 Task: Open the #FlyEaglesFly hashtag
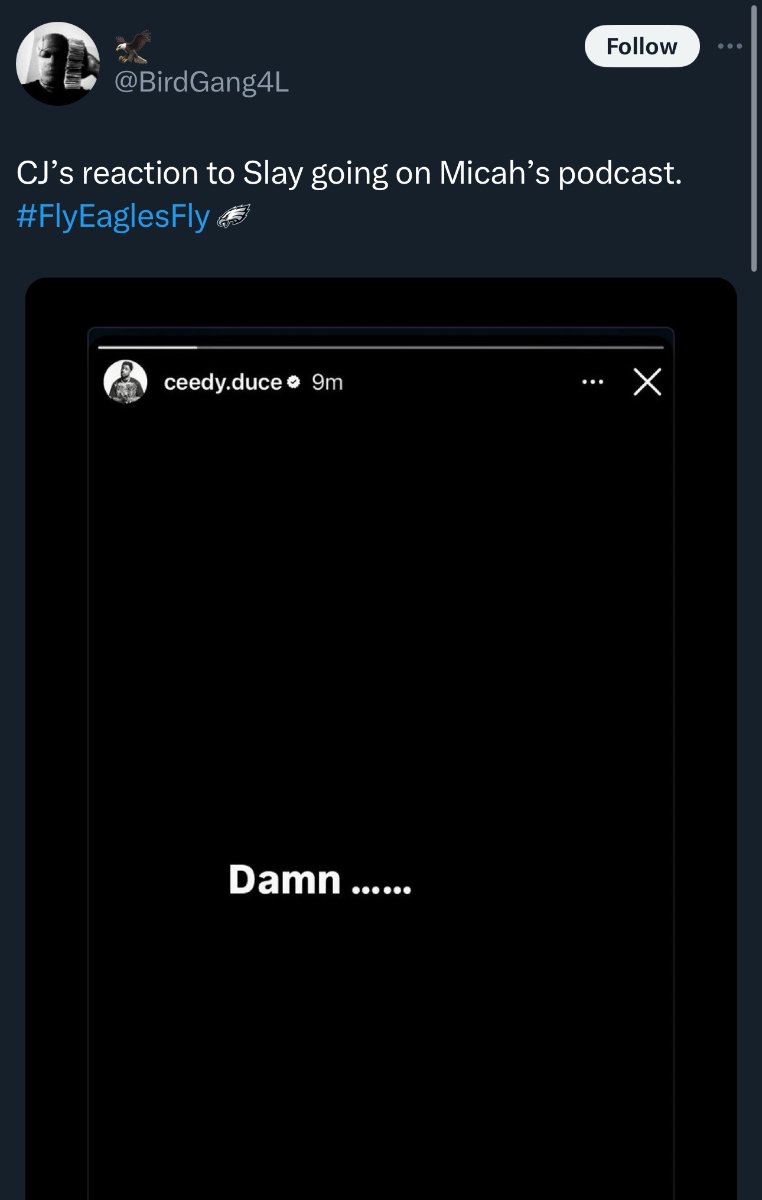tap(112, 219)
